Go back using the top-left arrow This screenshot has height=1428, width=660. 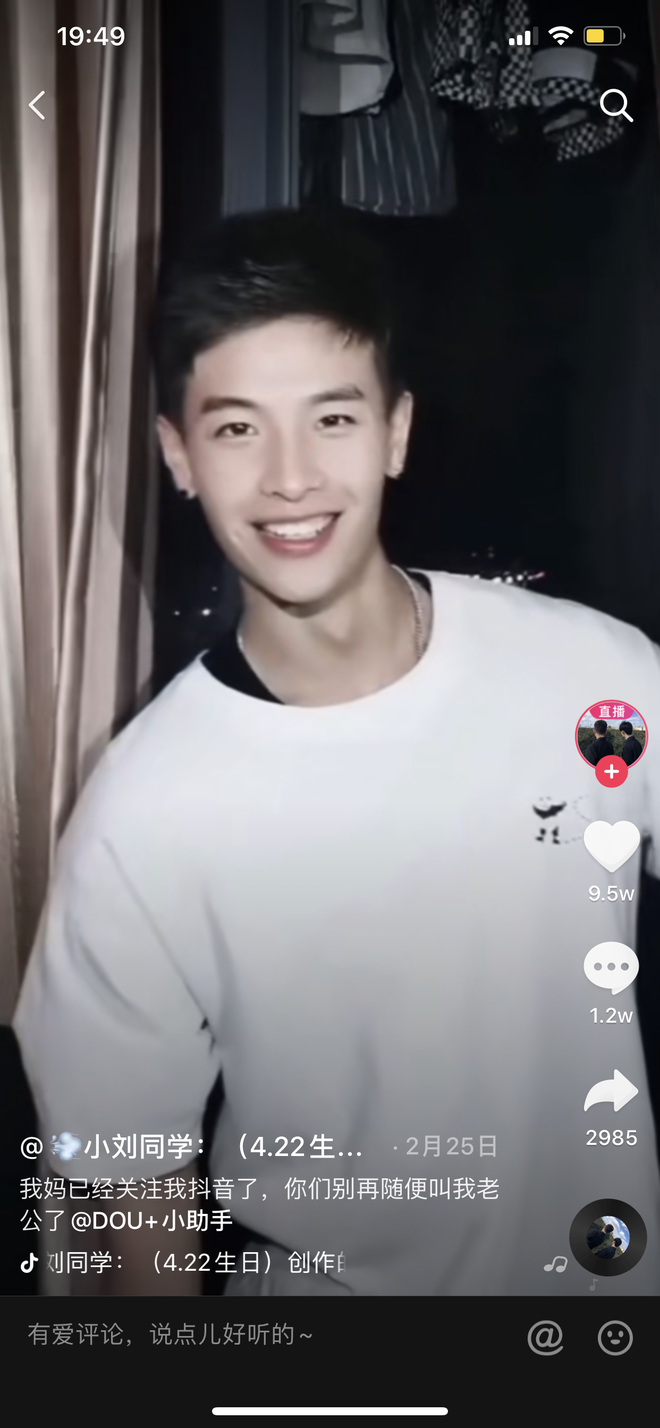(x=37, y=105)
